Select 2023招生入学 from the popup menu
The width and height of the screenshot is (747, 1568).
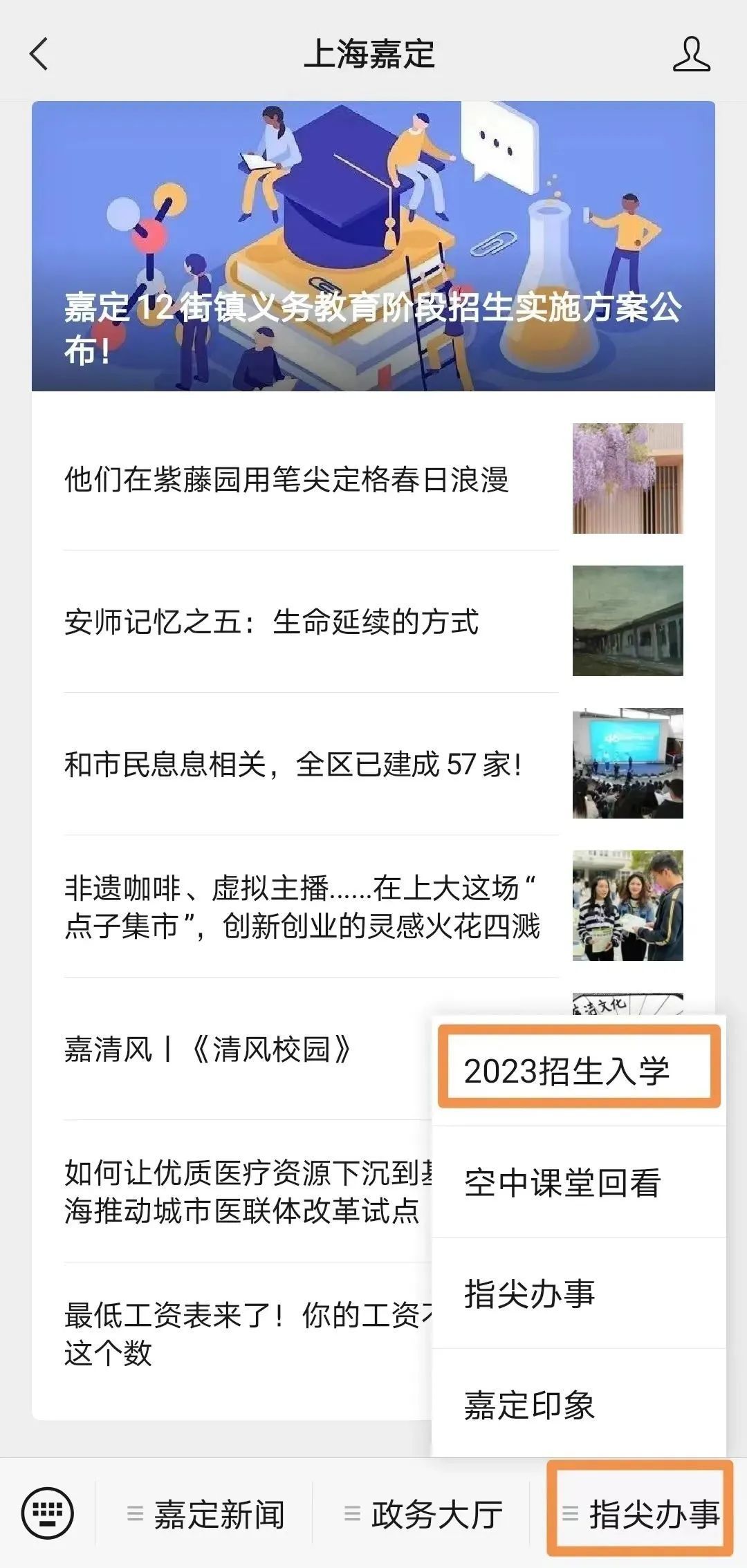[567, 1071]
